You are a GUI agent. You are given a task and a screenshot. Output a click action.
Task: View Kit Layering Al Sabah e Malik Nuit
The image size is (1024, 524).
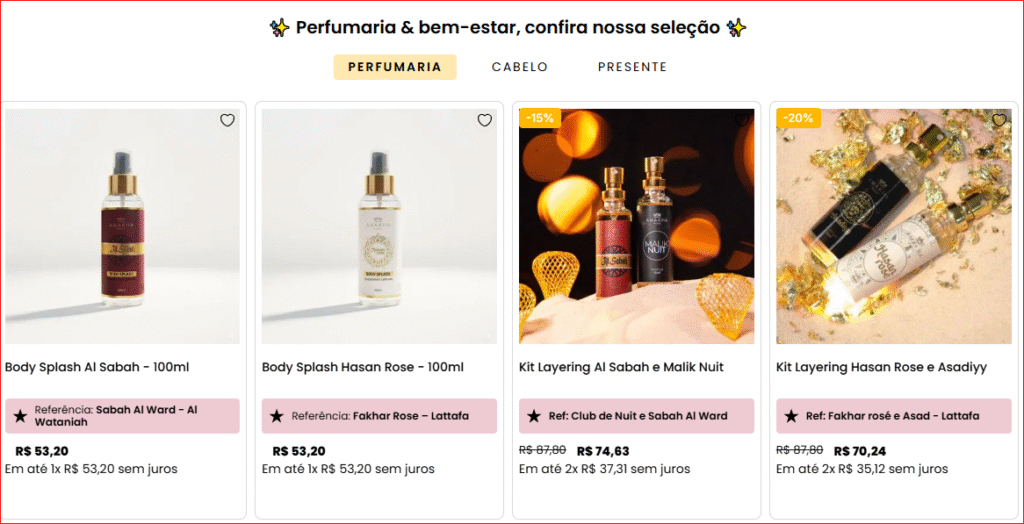pos(622,367)
